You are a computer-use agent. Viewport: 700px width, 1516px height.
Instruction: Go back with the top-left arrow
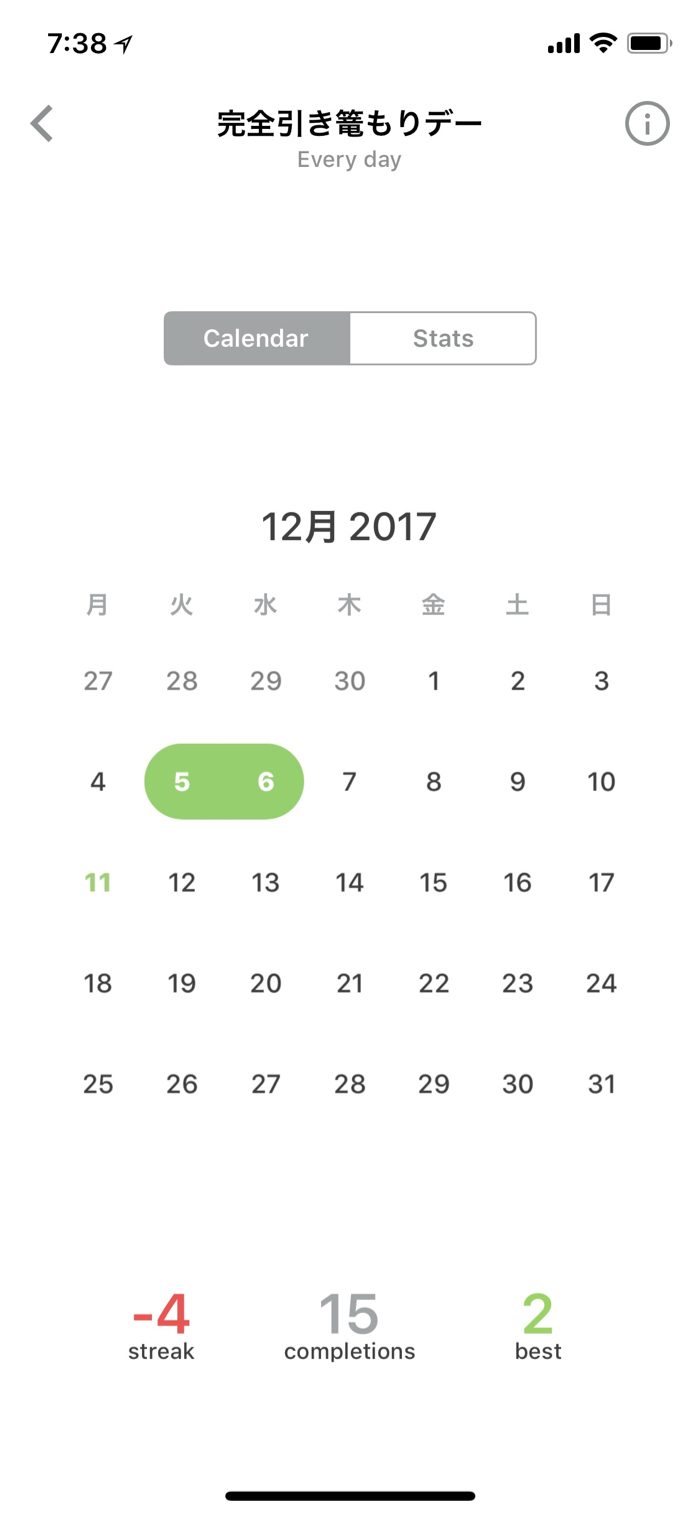[42, 125]
